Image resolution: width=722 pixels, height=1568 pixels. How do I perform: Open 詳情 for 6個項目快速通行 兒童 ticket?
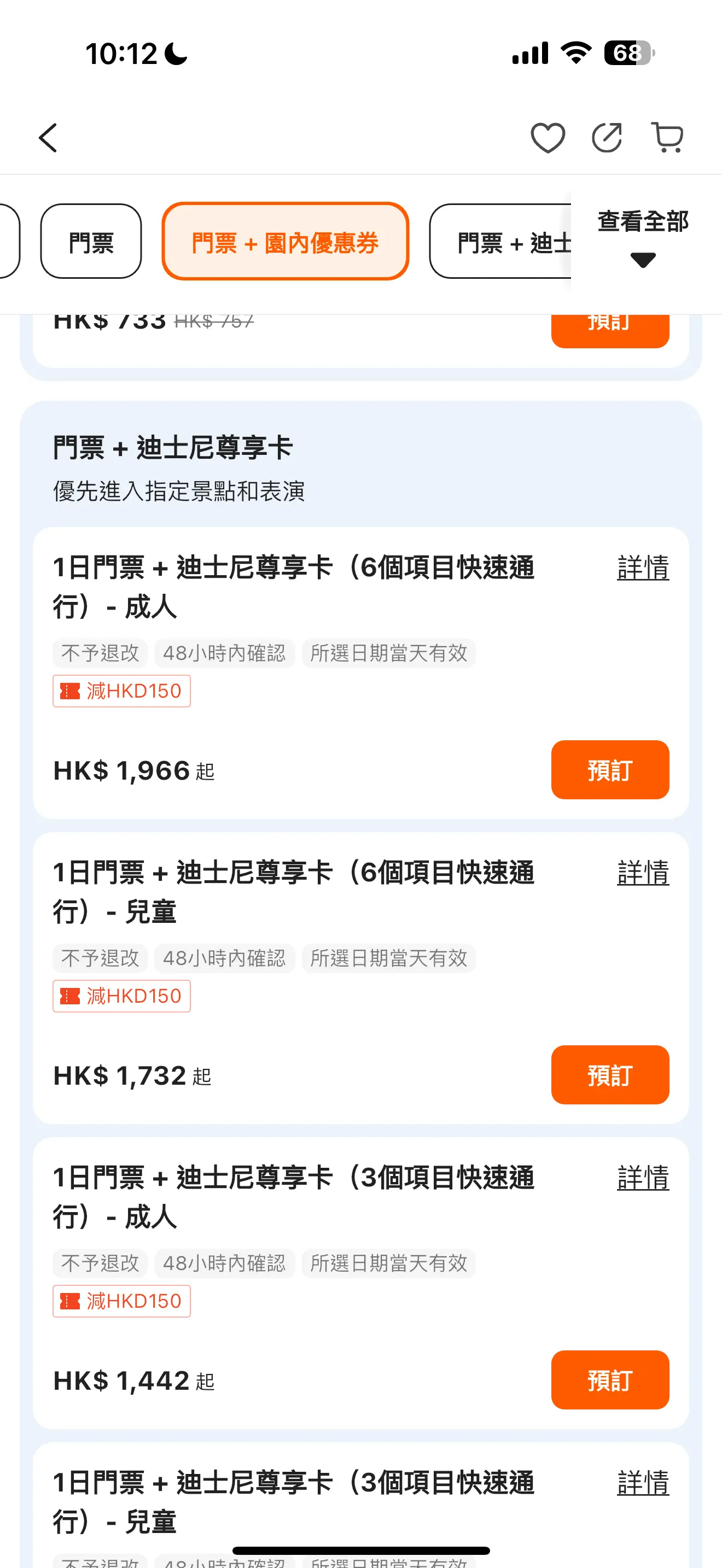pos(643,872)
